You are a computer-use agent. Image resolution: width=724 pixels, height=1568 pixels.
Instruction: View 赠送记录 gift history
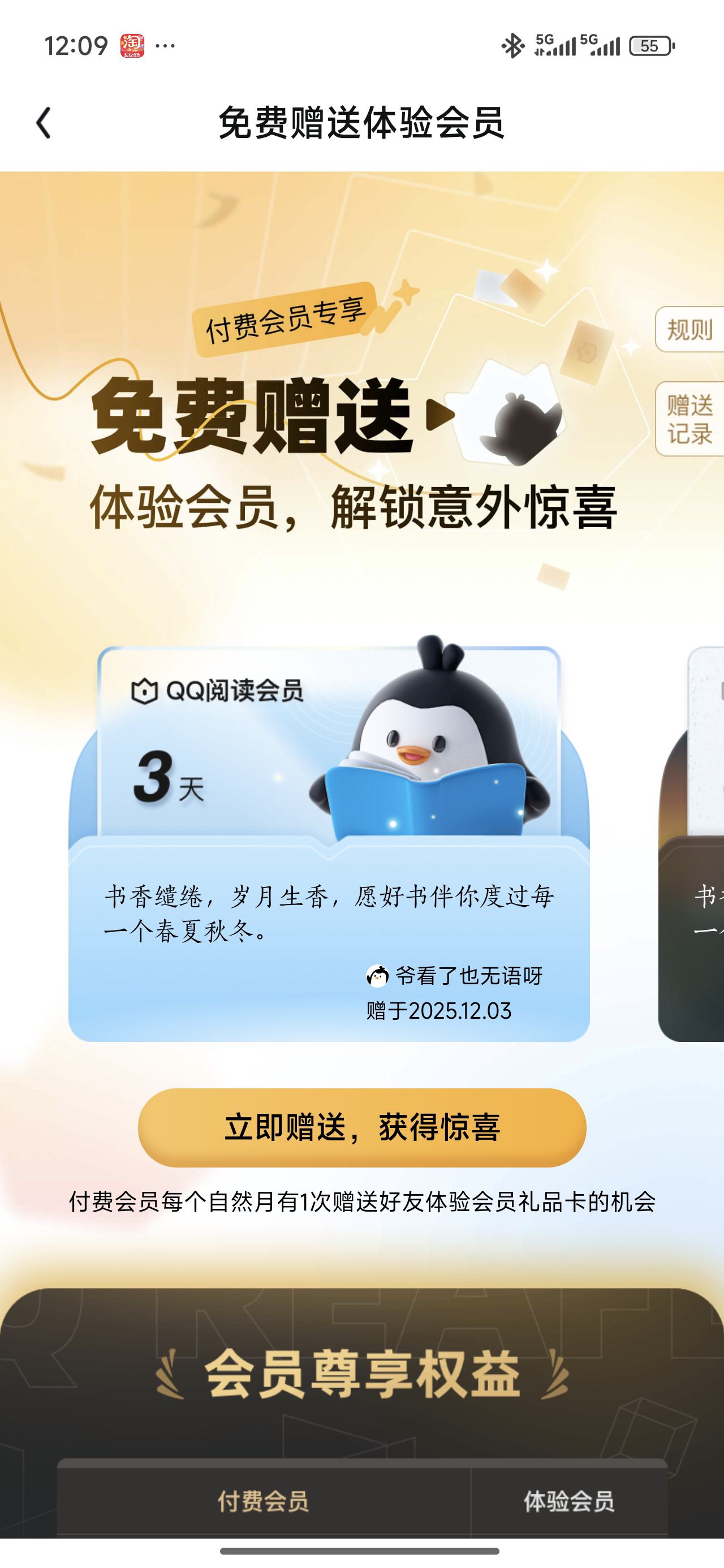coord(690,419)
